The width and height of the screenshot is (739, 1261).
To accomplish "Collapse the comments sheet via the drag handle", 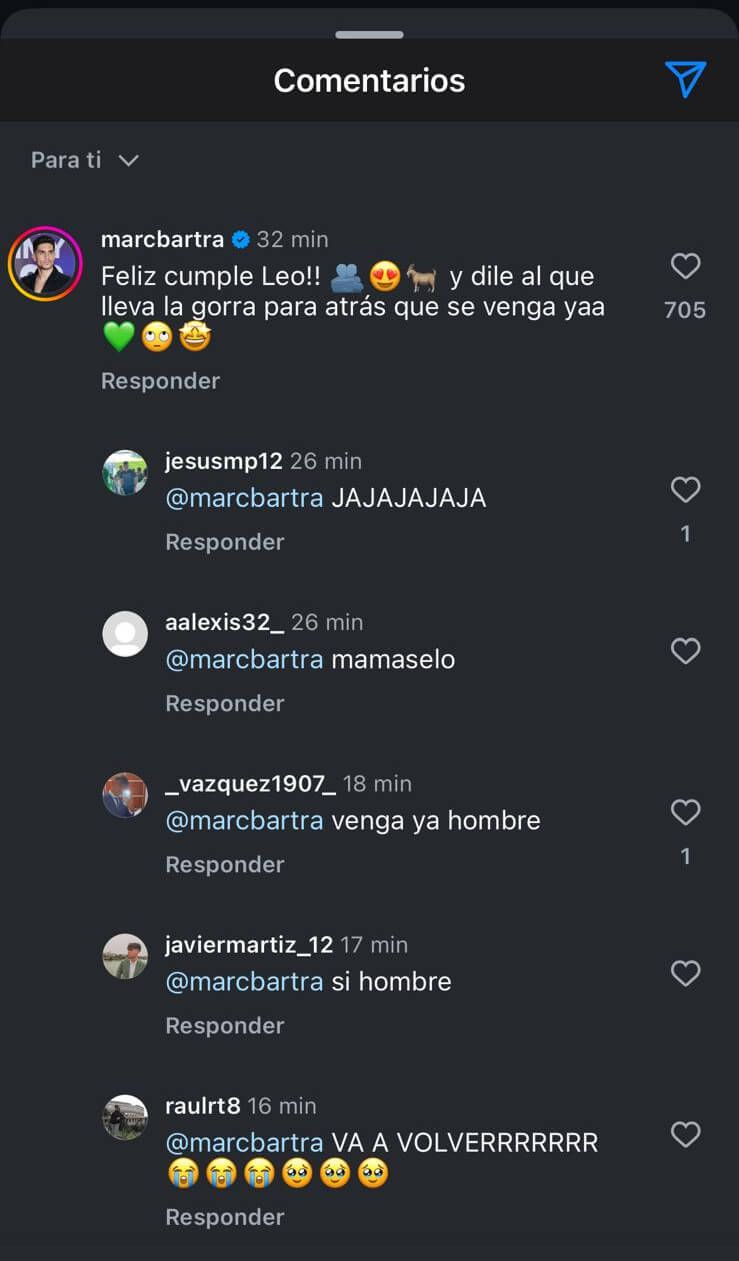I will tap(369, 34).
